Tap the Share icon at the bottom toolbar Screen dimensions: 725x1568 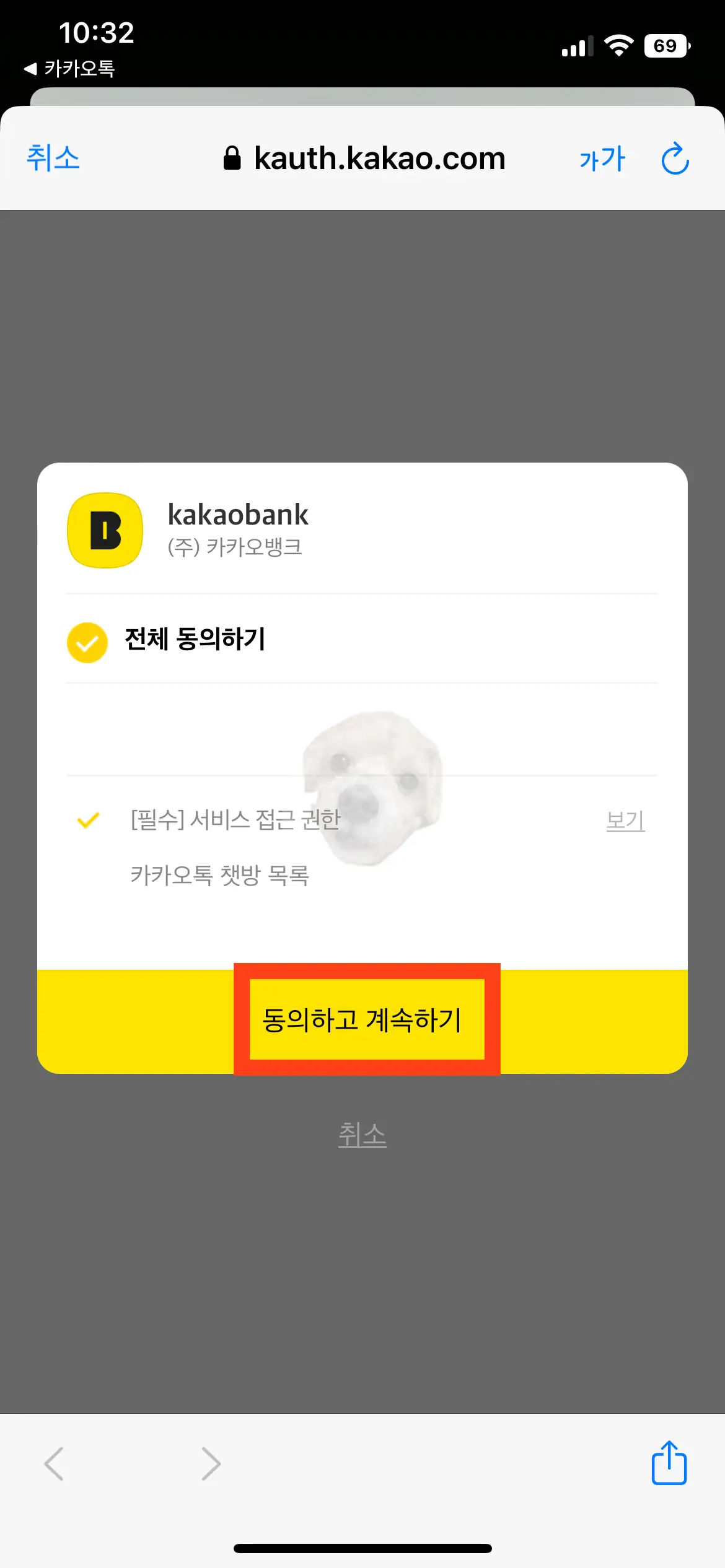669,1464
